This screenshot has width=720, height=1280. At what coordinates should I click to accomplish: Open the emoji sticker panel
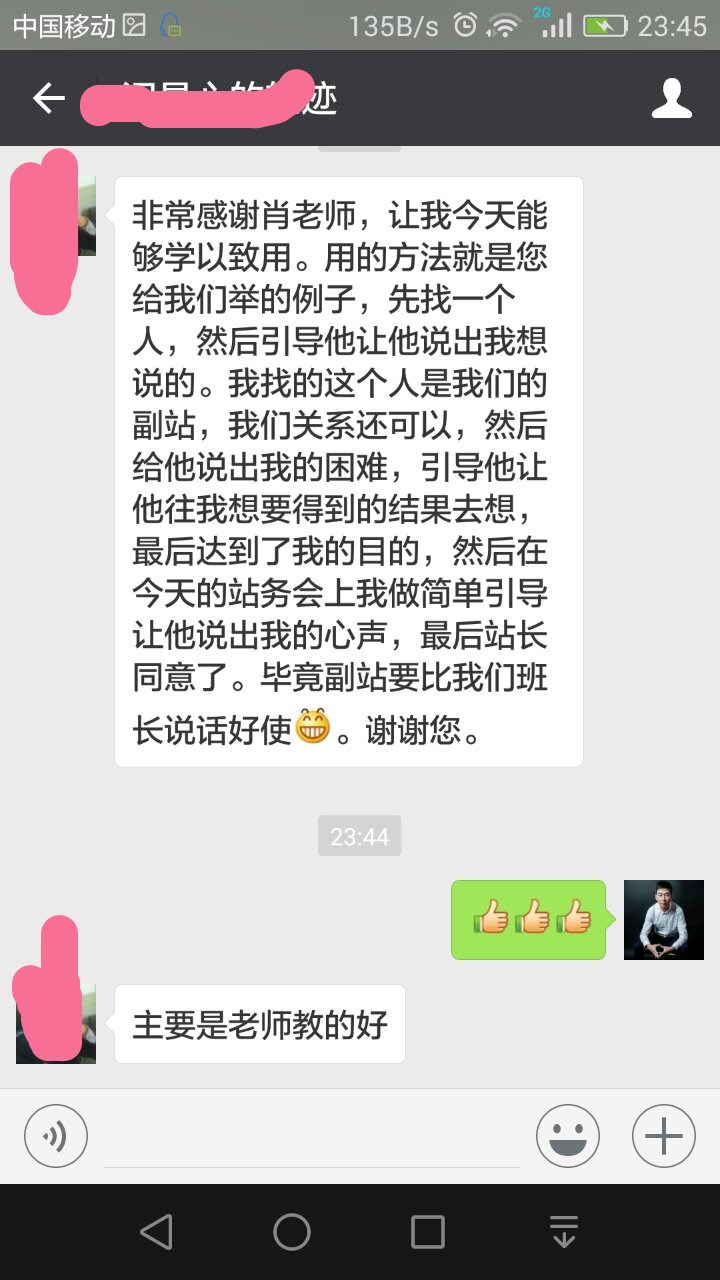pos(567,1136)
